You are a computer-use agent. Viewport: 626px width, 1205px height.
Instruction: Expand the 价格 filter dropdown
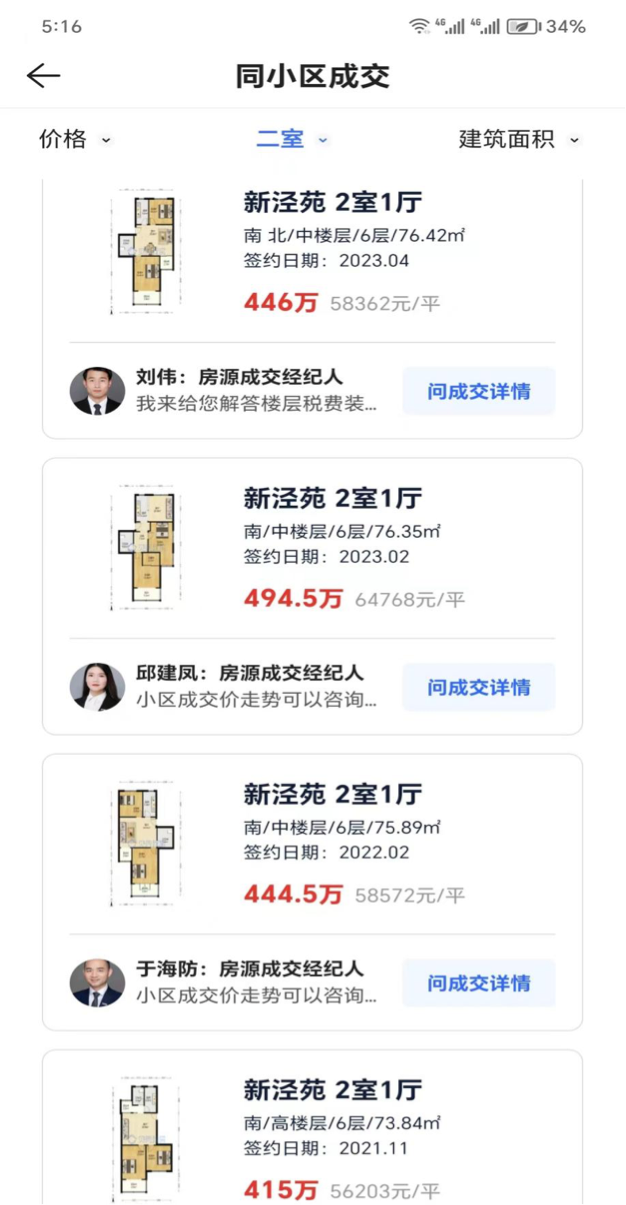[x=75, y=140]
